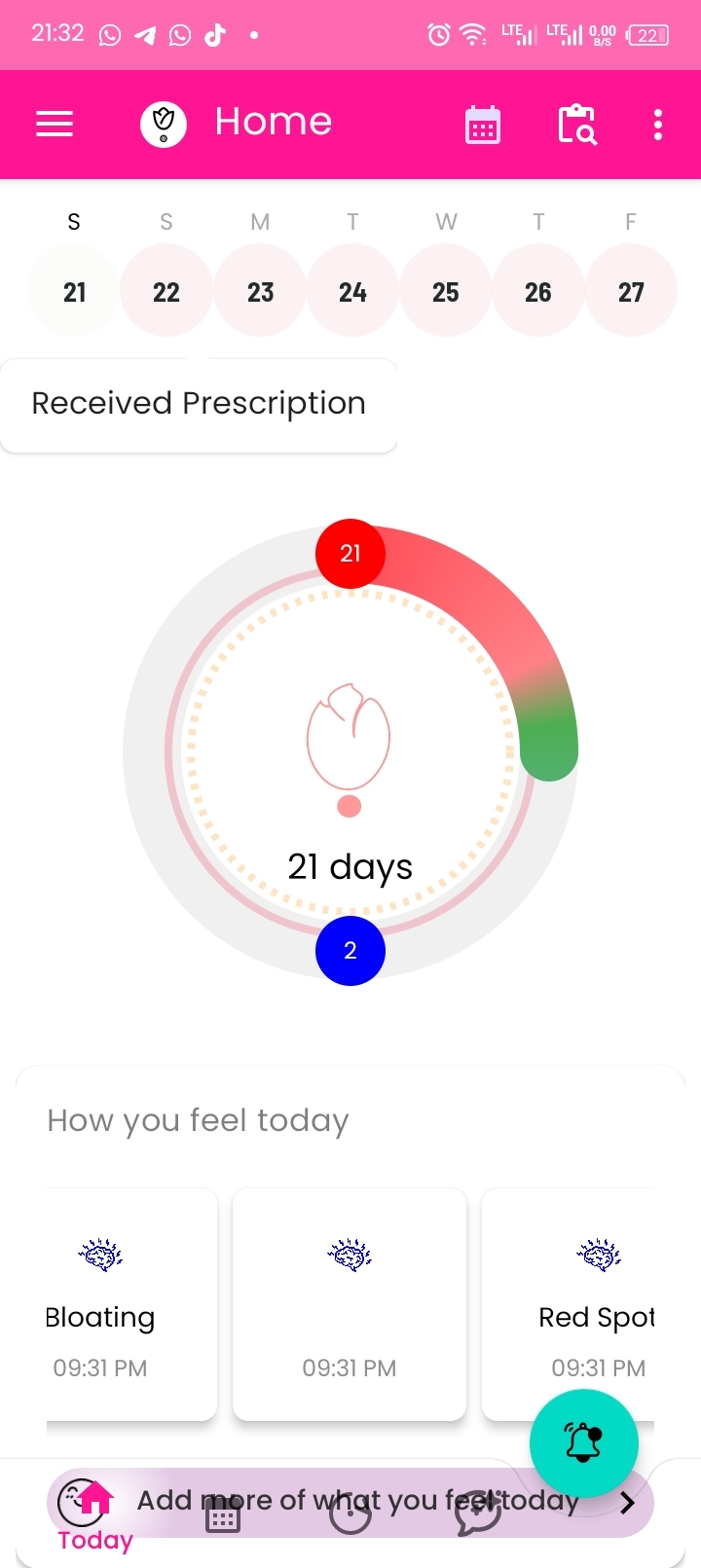
Task: Tap the teal notification bell button
Action: (584, 1443)
